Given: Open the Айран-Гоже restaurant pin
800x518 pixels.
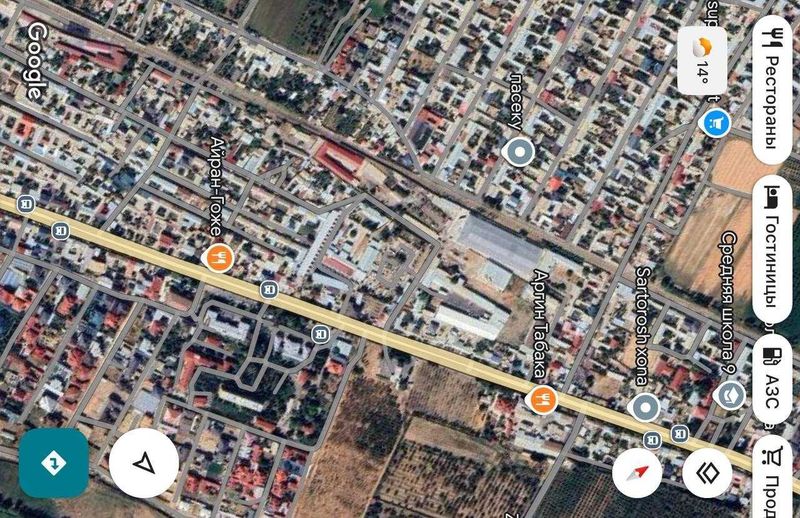Looking at the screenshot, I should pyautogui.click(x=219, y=257).
